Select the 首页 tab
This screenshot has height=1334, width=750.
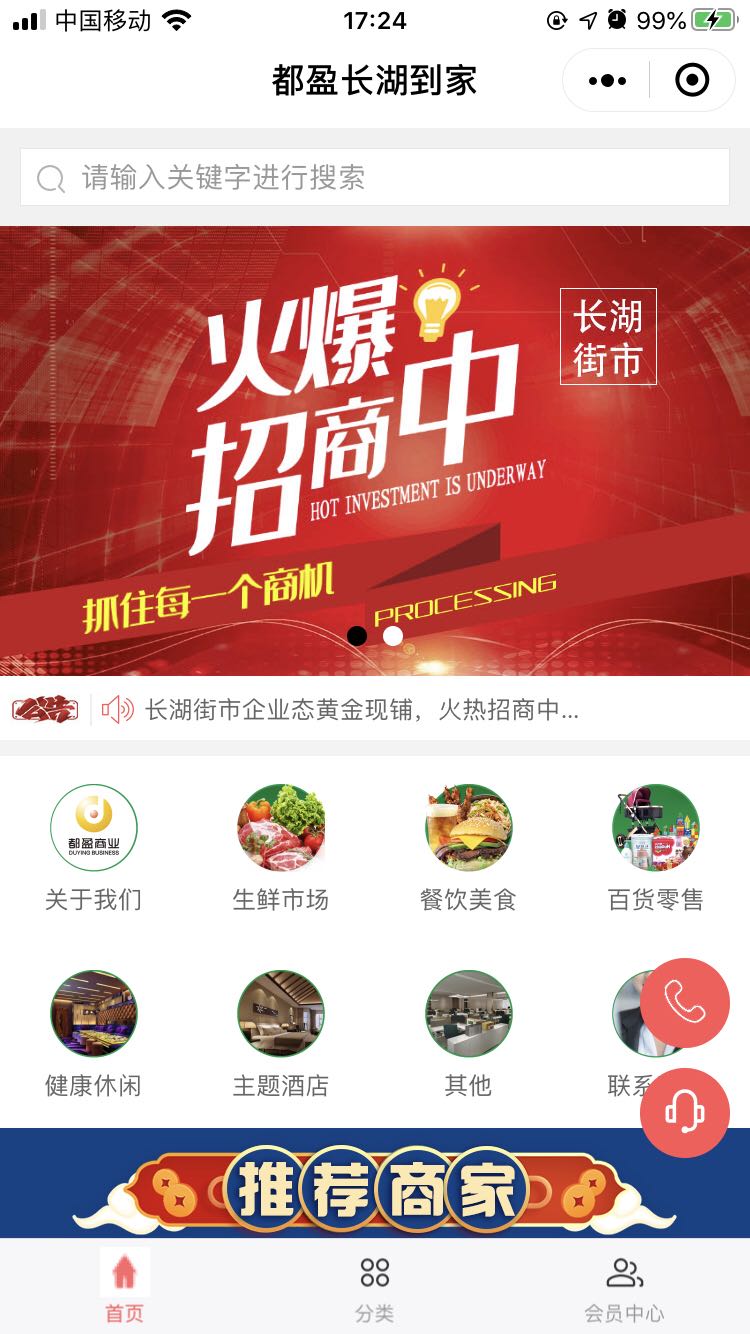point(125,1288)
